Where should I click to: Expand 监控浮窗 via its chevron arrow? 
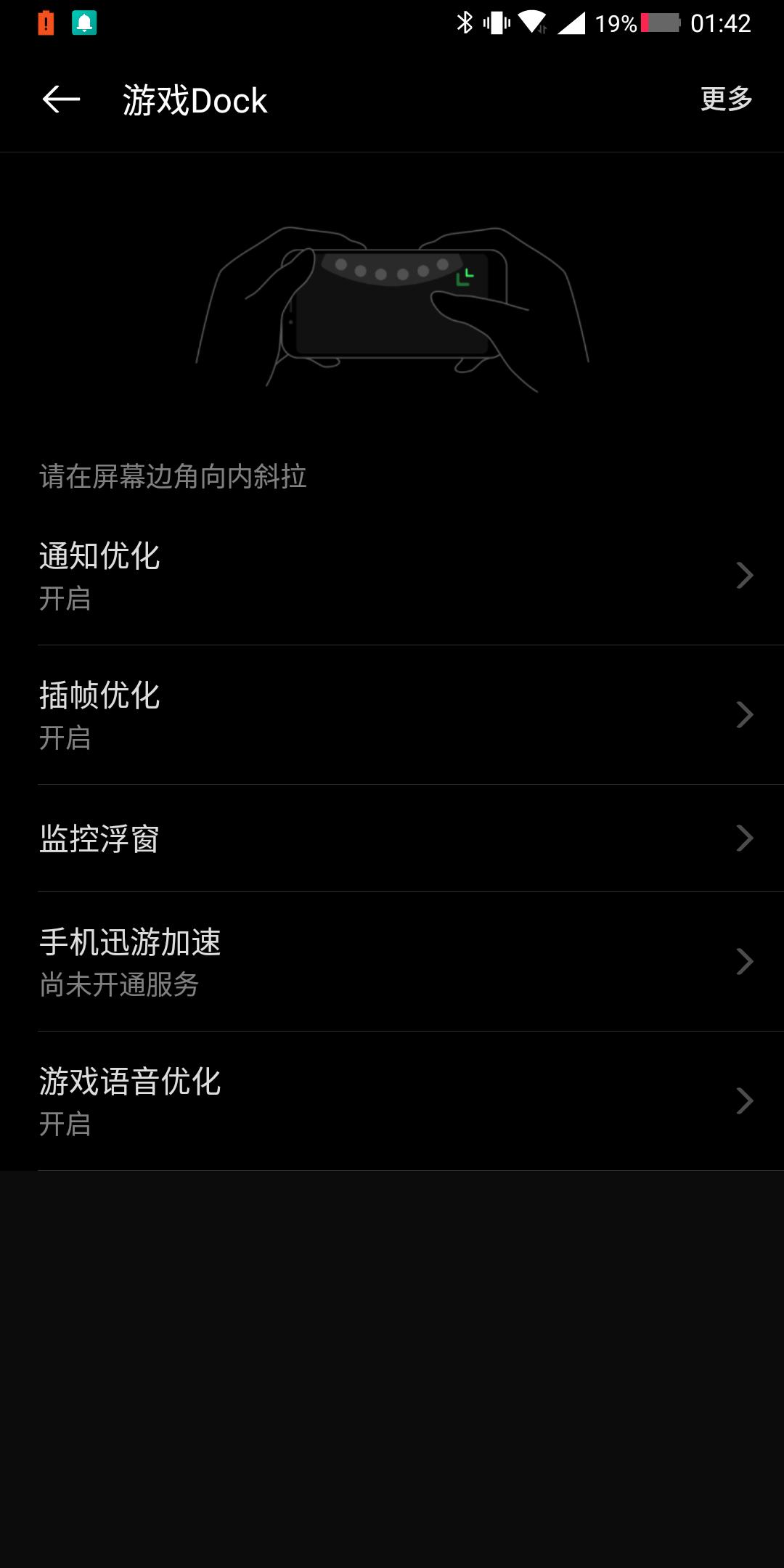[745, 838]
